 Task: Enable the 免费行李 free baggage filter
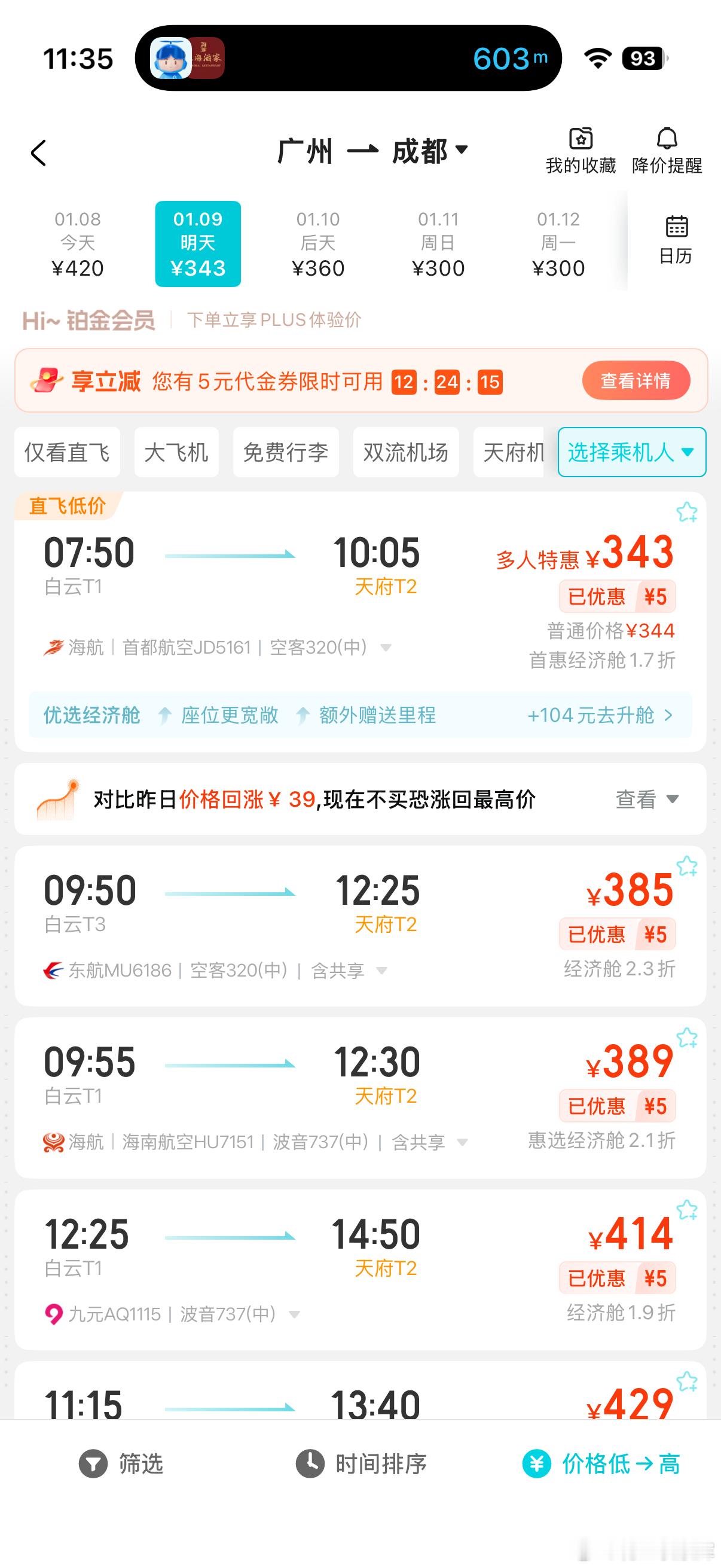(285, 452)
